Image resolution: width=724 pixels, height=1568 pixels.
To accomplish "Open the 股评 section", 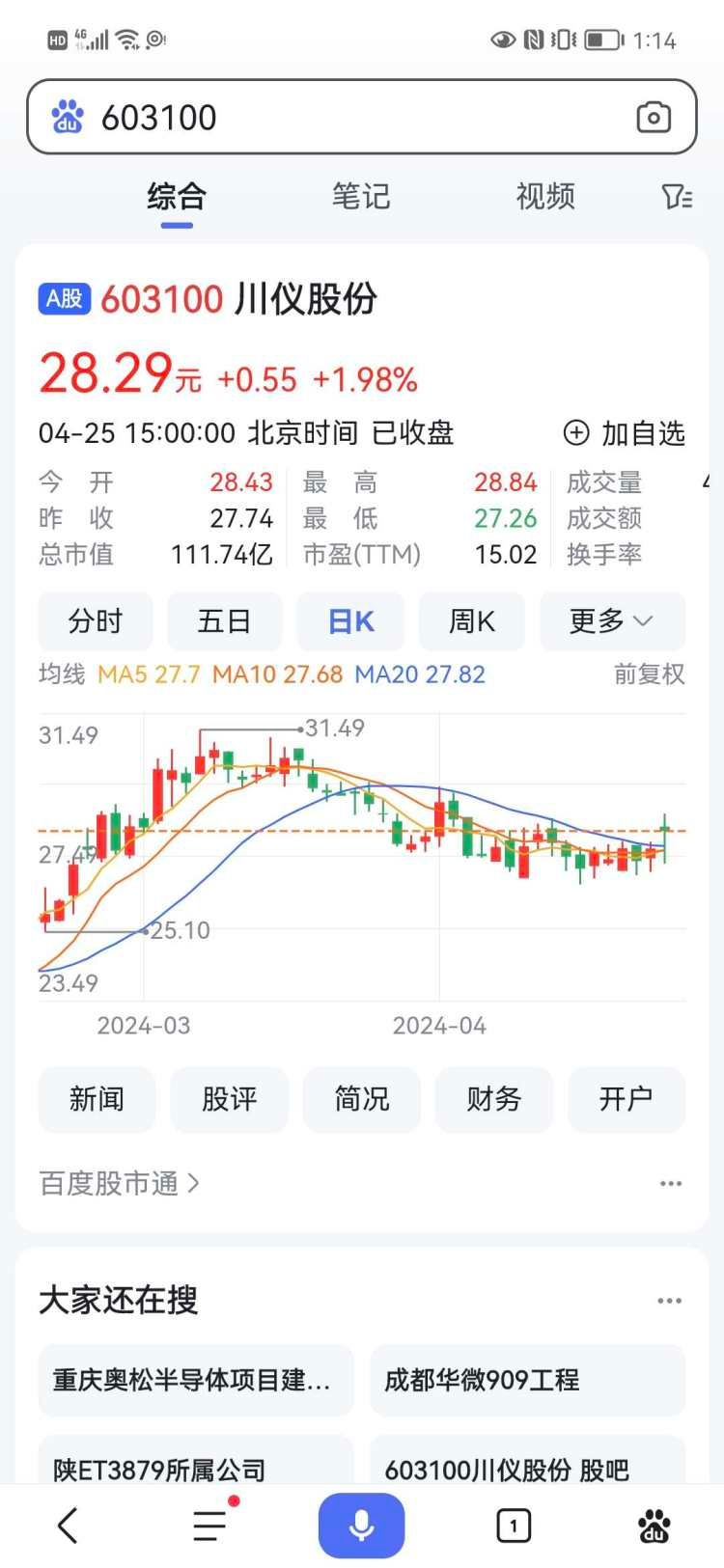I will click(230, 1099).
